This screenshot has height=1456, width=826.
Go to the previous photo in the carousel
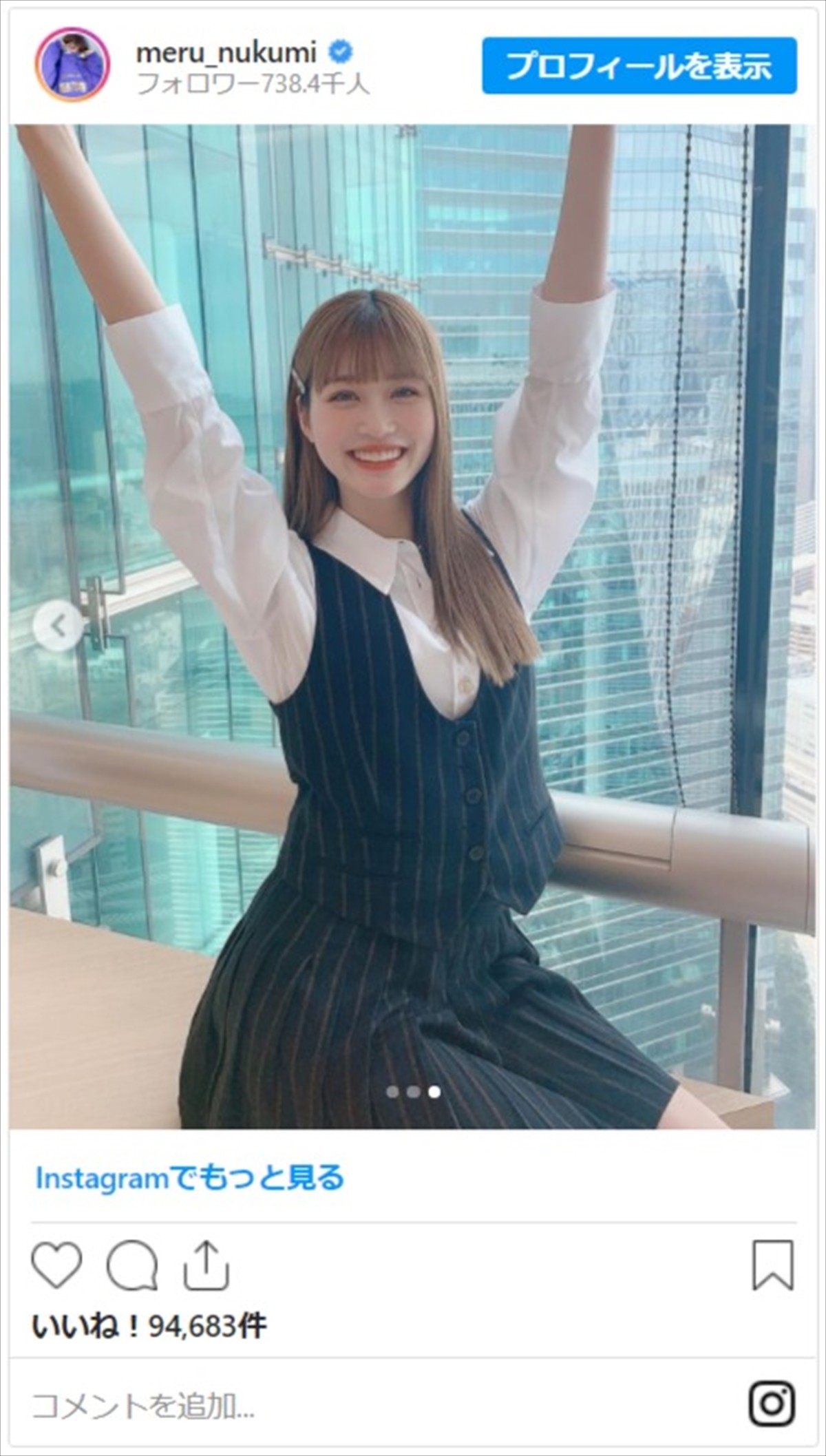pos(59,626)
